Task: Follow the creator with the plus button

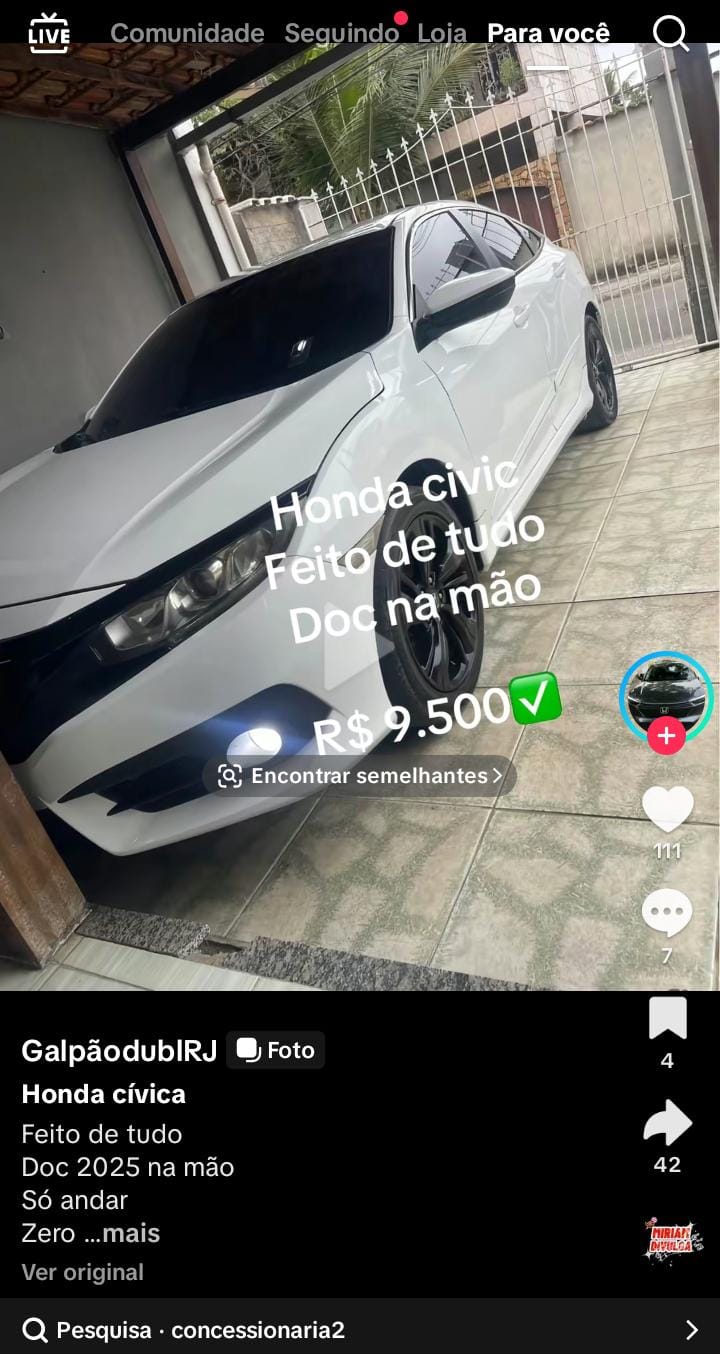Action: (x=666, y=737)
